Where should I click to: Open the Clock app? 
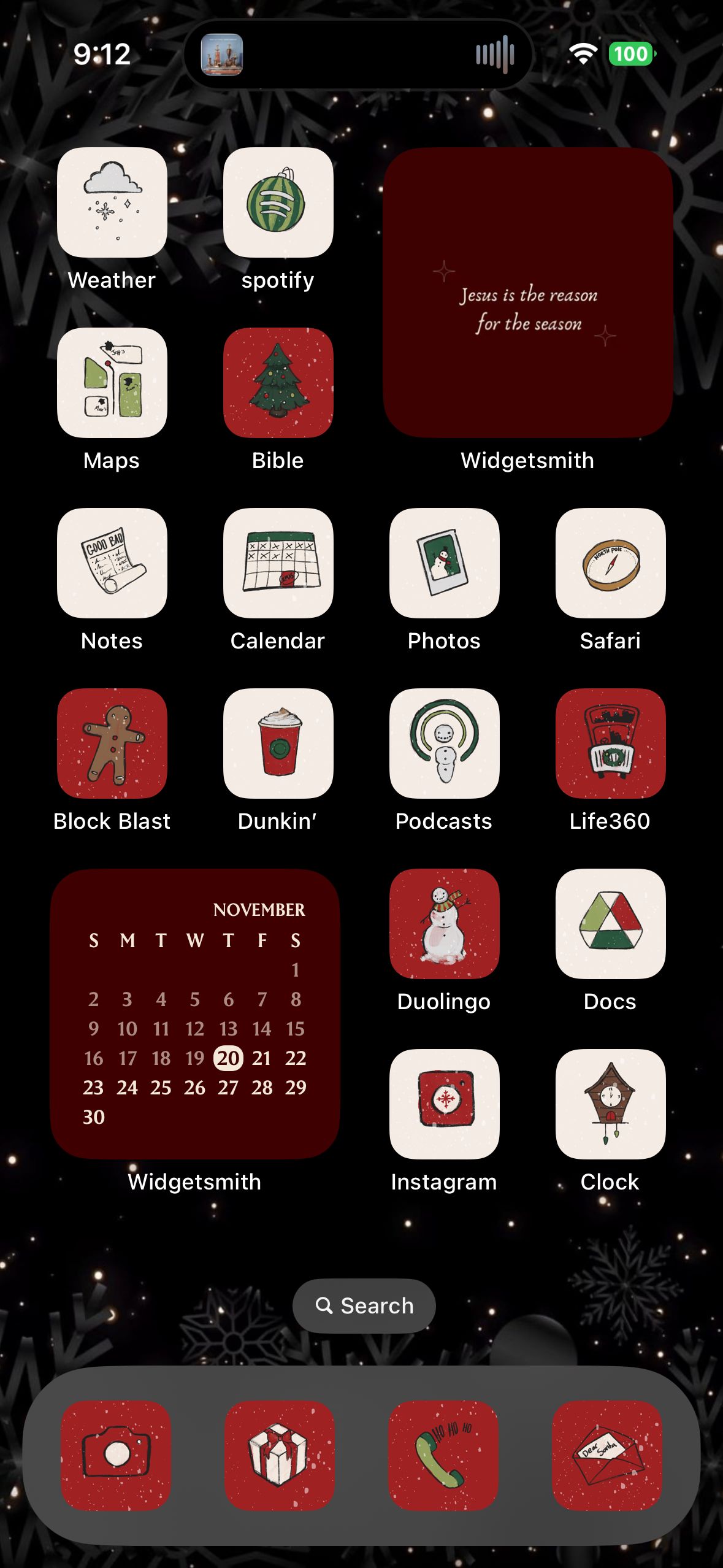point(610,1104)
